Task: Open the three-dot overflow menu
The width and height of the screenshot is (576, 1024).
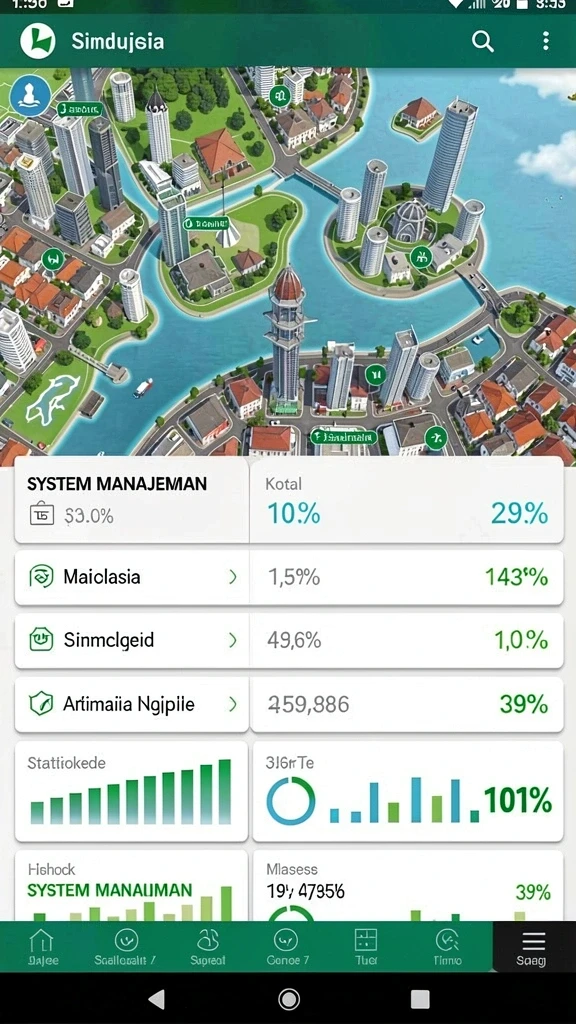Action: pos(546,41)
